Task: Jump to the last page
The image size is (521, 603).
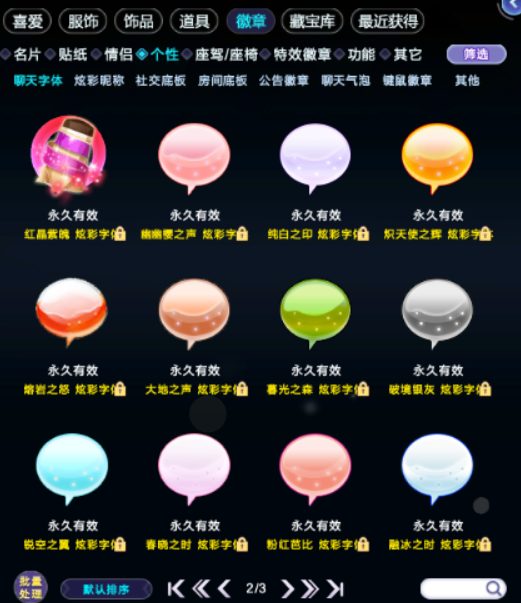Action: click(335, 588)
